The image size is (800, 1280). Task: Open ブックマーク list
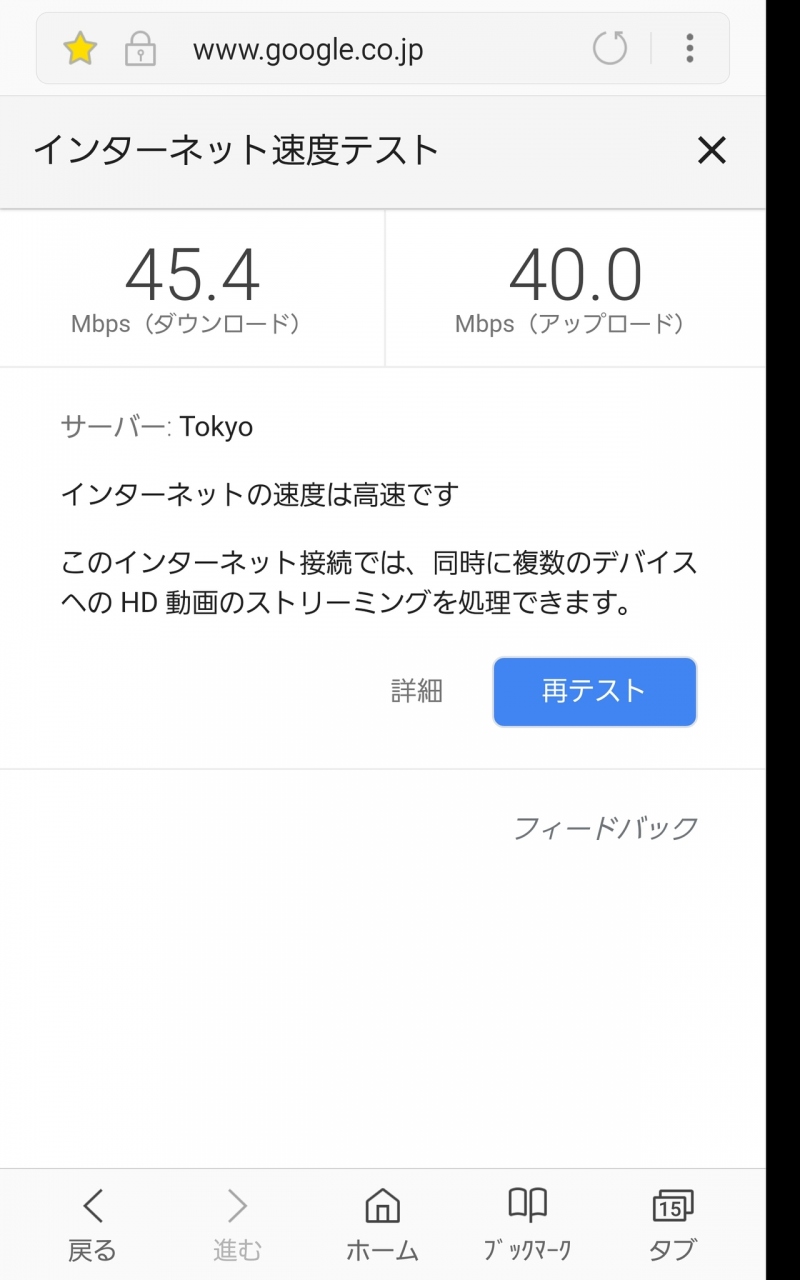pos(527,1224)
